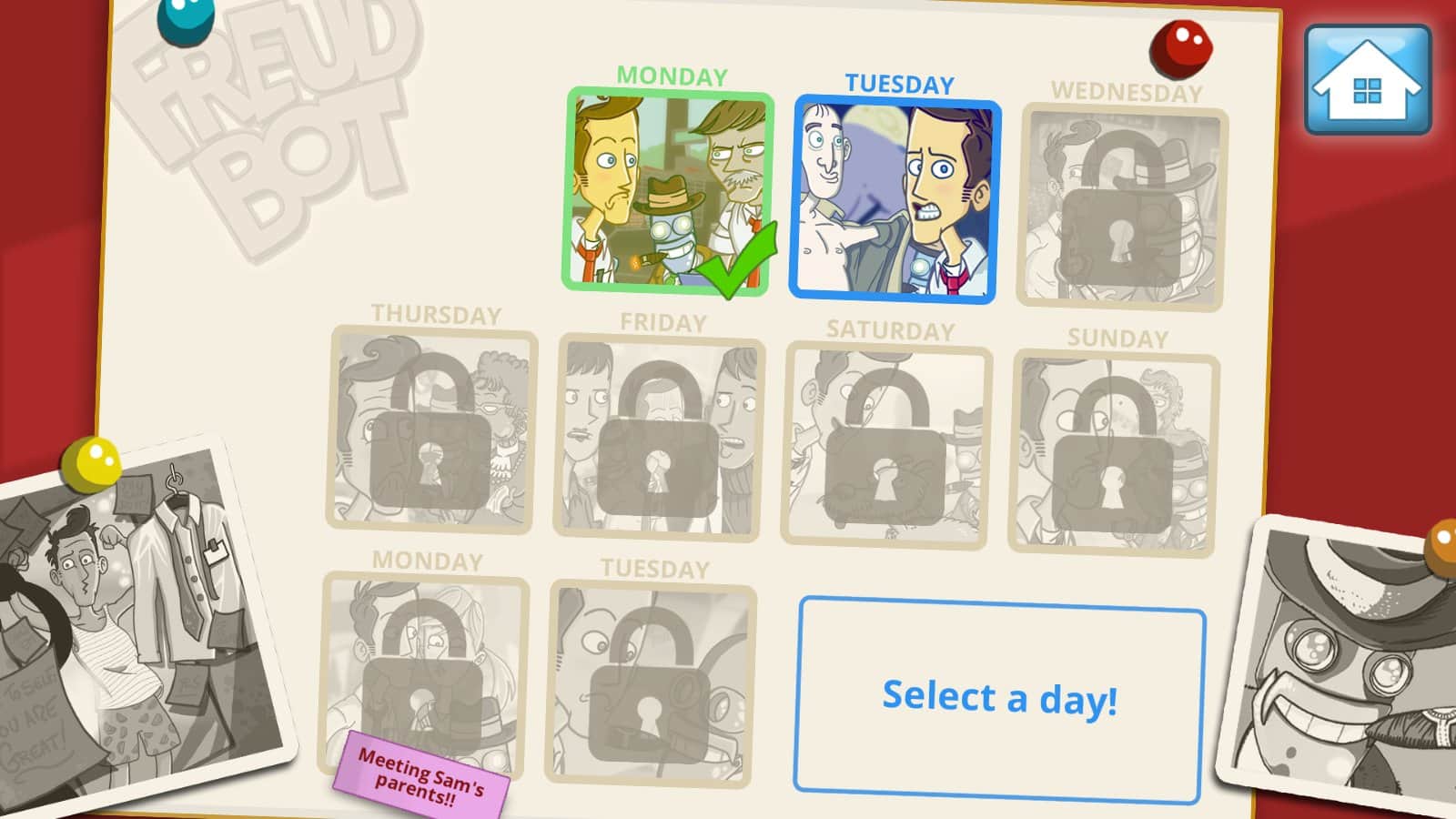Tap locked Monday 'Meeting Sam's parents' episode
This screenshot has height=819, width=1456.
click(x=424, y=673)
